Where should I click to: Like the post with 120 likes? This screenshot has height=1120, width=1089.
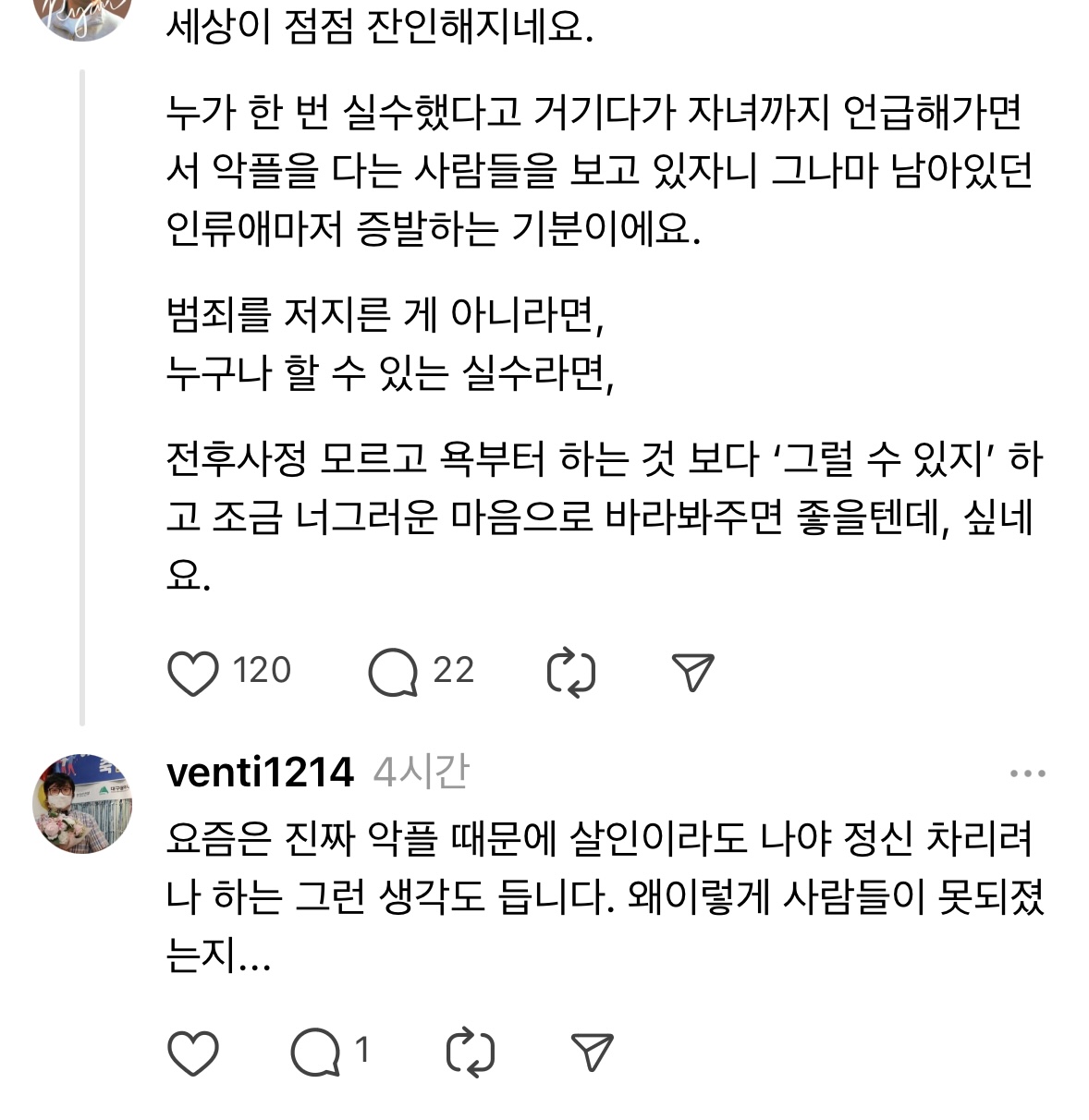tap(193, 672)
